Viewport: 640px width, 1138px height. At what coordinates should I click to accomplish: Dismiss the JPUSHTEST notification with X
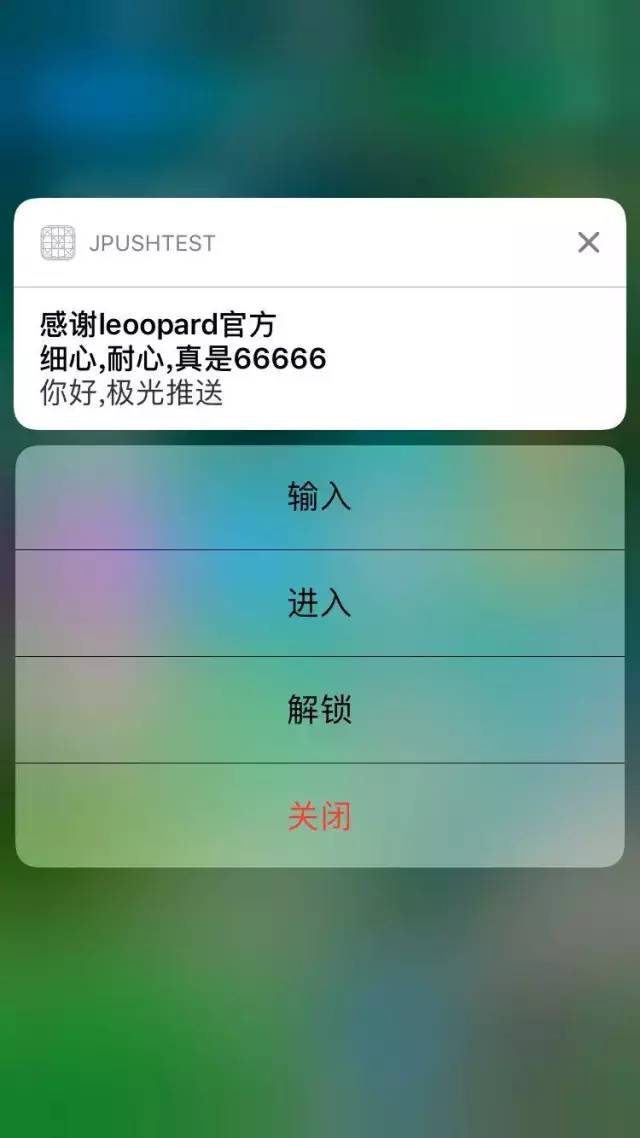pyautogui.click(x=588, y=242)
